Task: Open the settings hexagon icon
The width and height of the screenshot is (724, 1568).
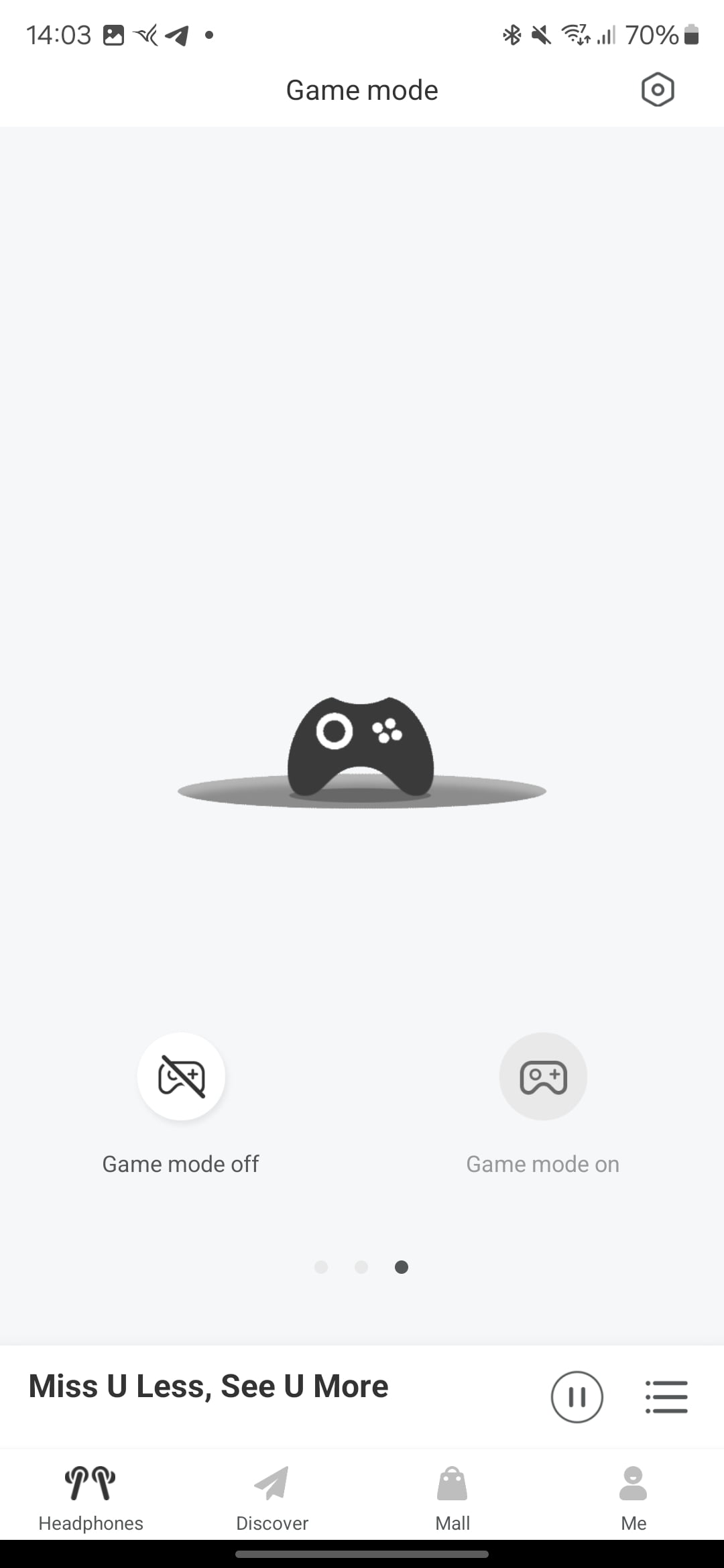Action: pos(657,90)
